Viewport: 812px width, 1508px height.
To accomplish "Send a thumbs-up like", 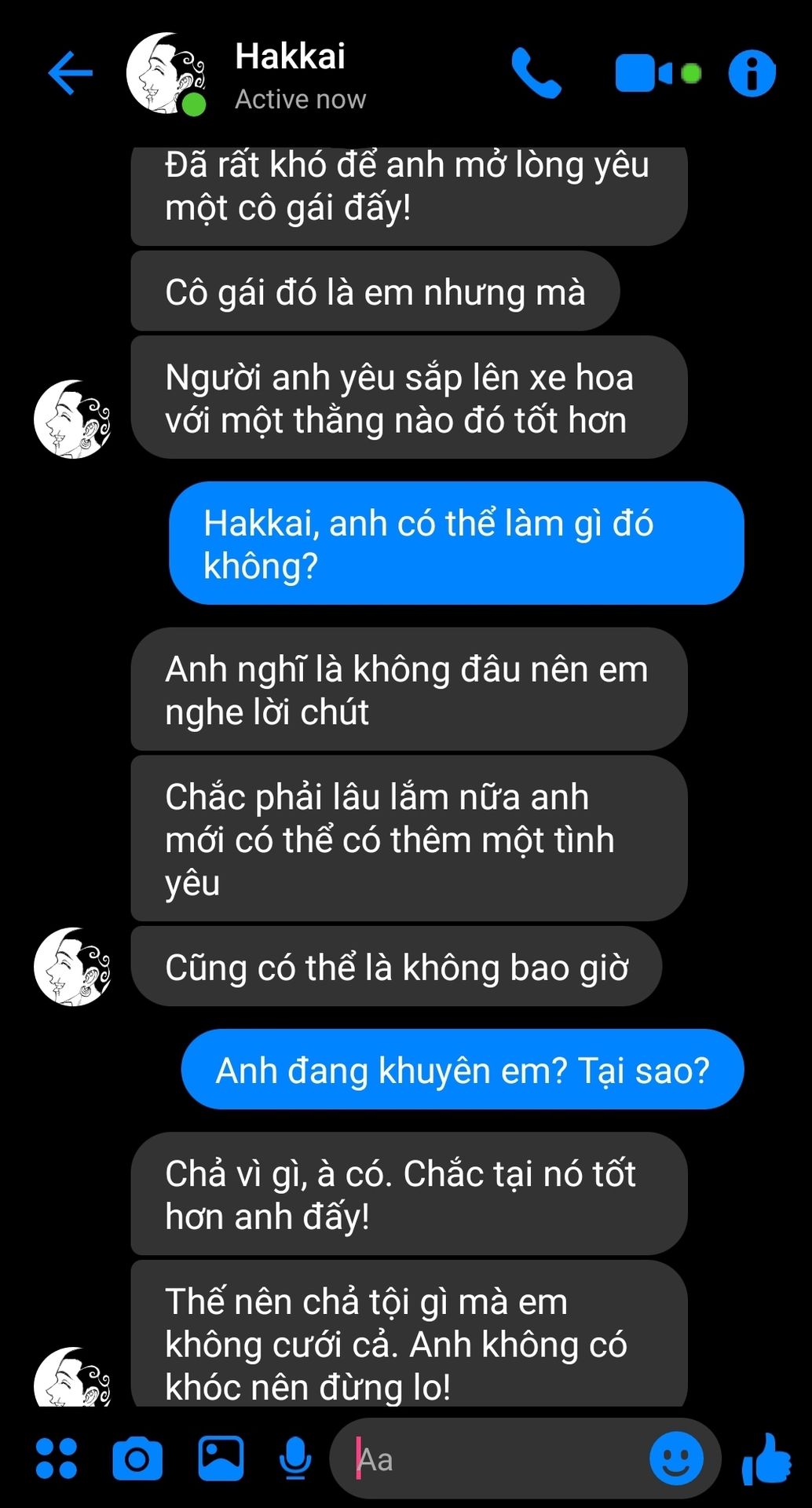I will (x=766, y=1459).
